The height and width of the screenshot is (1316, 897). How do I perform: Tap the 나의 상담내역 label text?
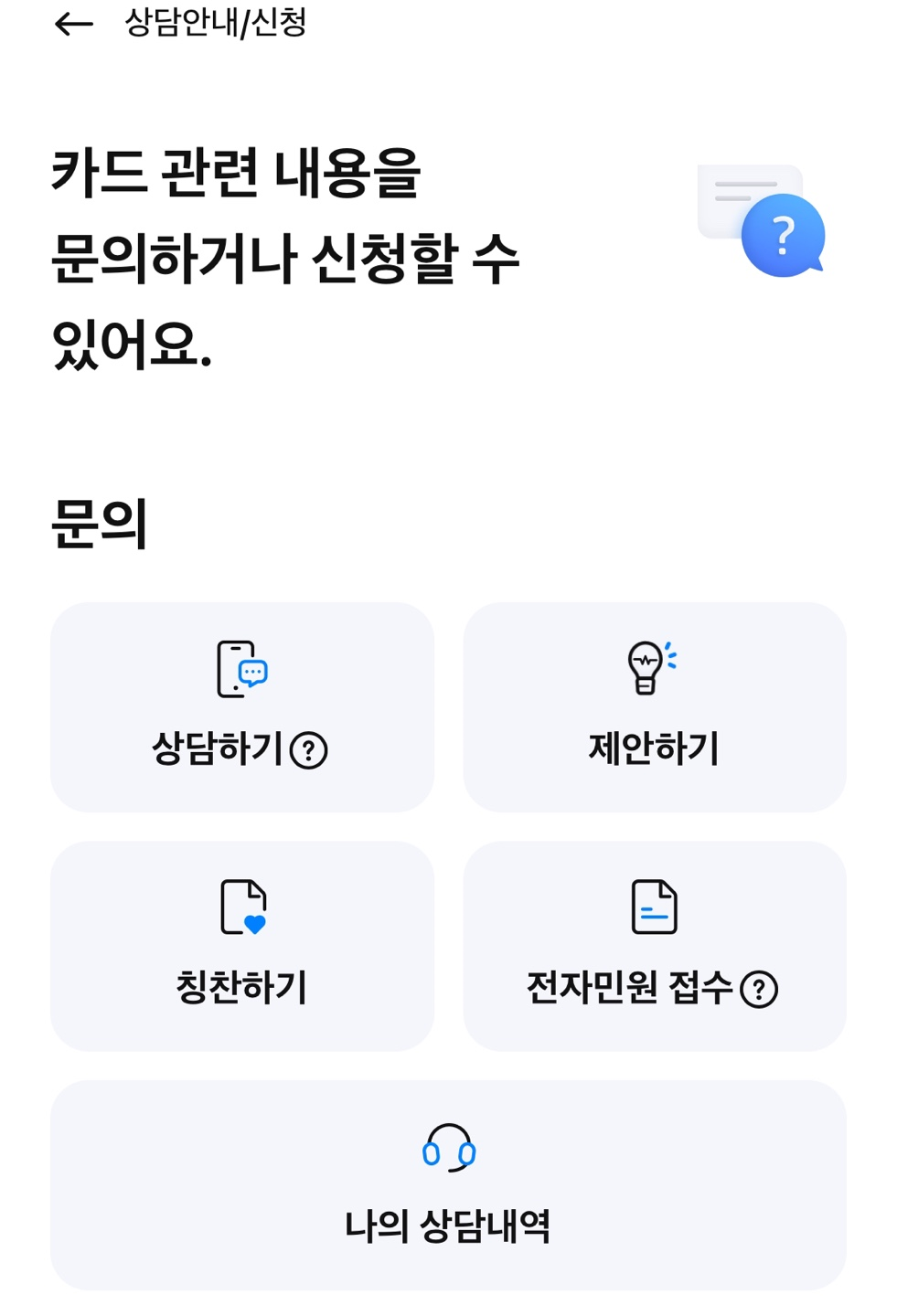449,1229
